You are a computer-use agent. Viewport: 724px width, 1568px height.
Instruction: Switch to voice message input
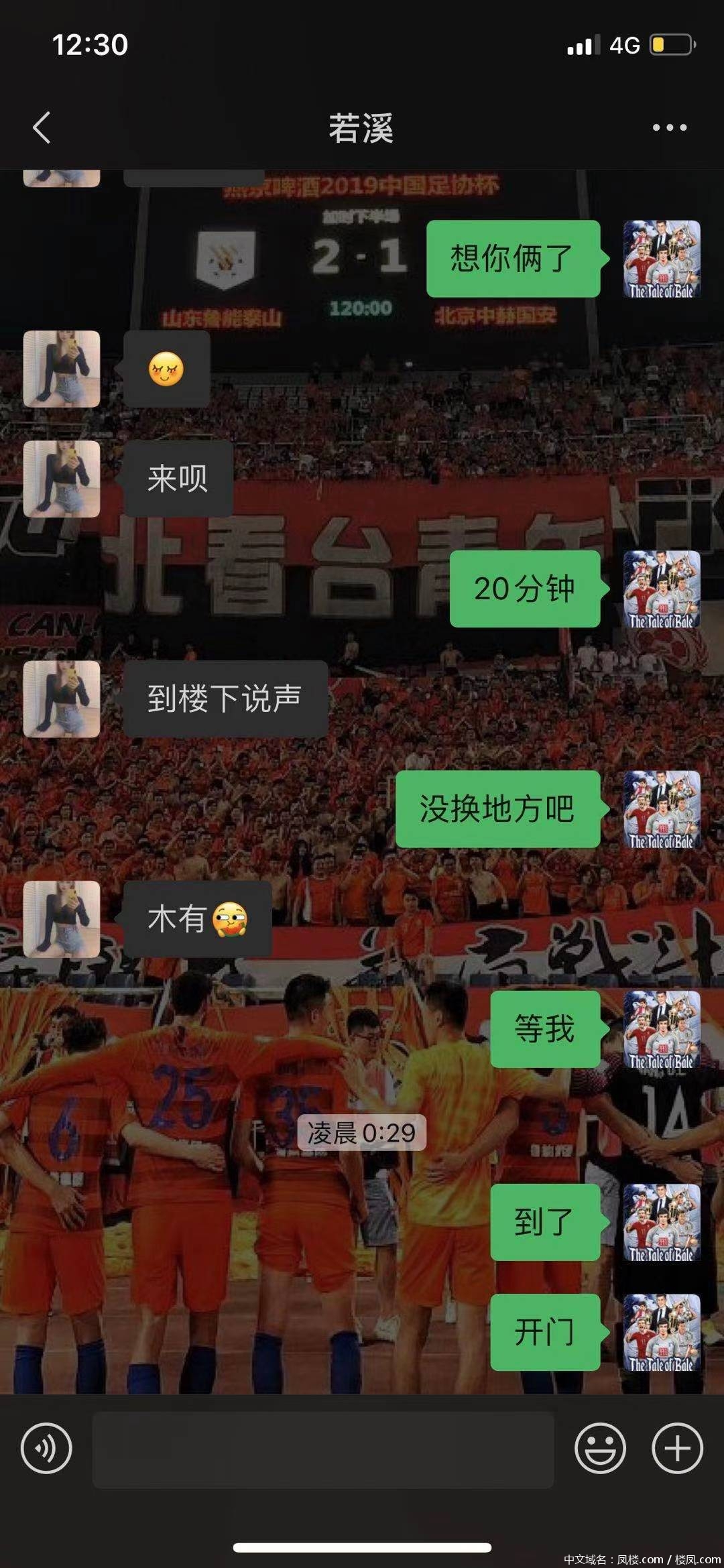46,1448
